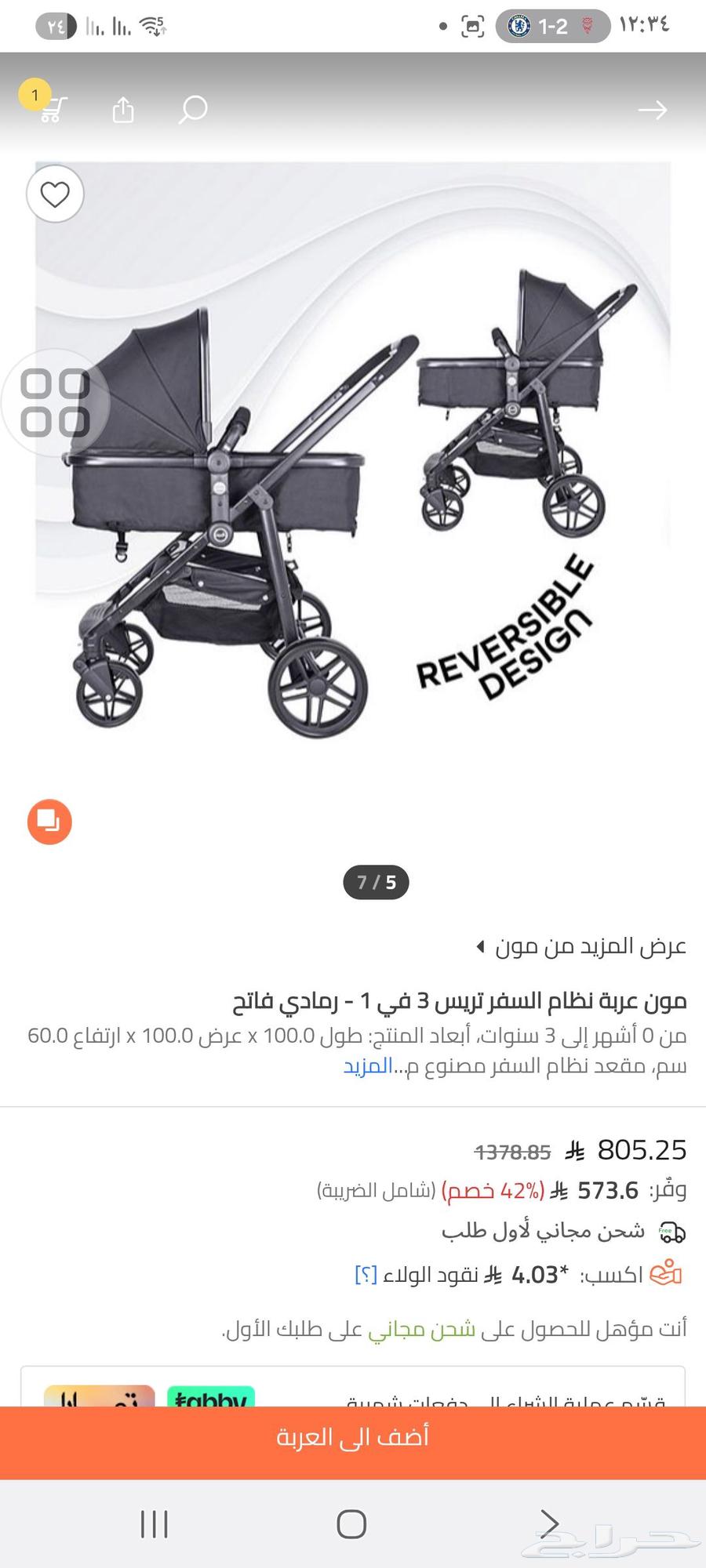706x1568 pixels.
Task: Click the 7 / 5 image counter
Action: tap(376, 881)
